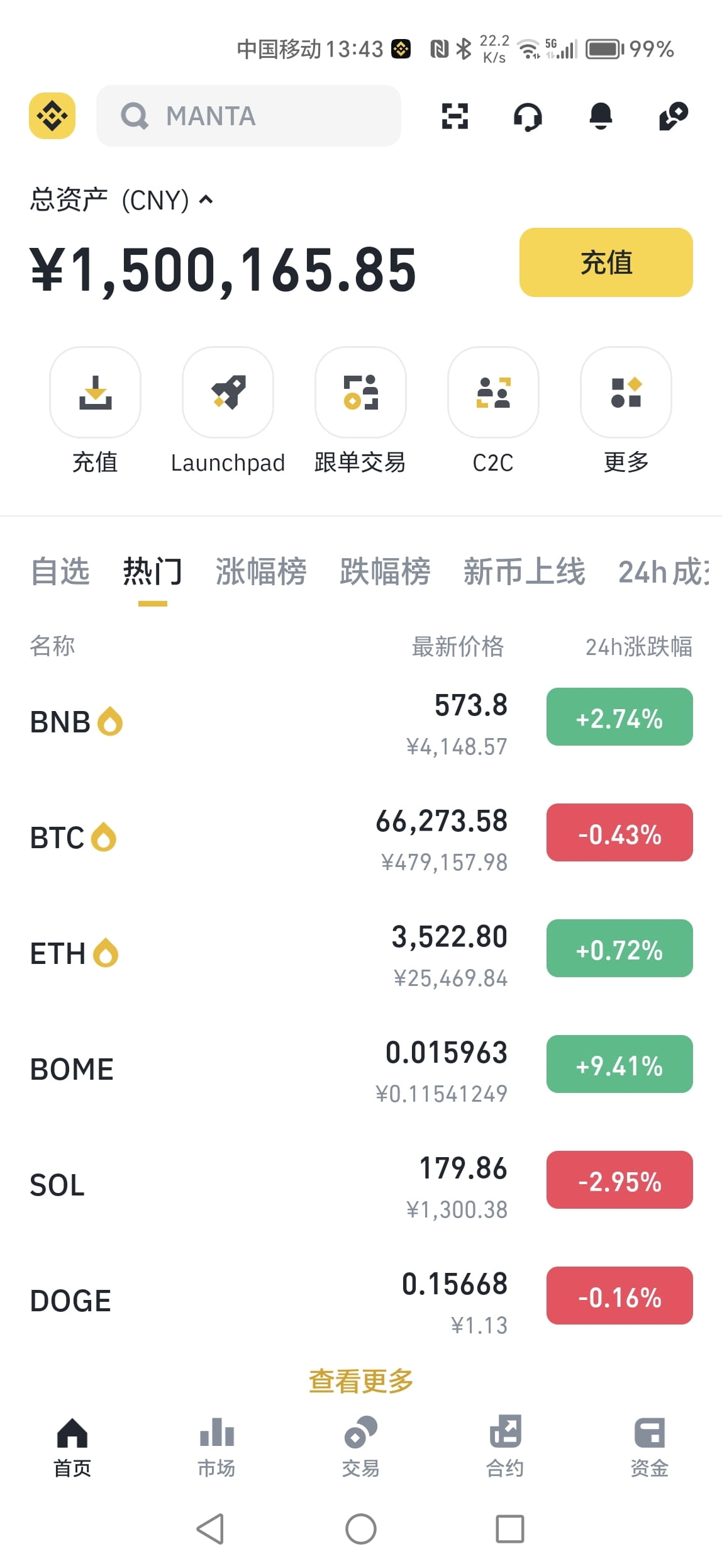Image resolution: width=722 pixels, height=1568 pixels.
Task: View the SOL trading pair
Action: (361, 1185)
